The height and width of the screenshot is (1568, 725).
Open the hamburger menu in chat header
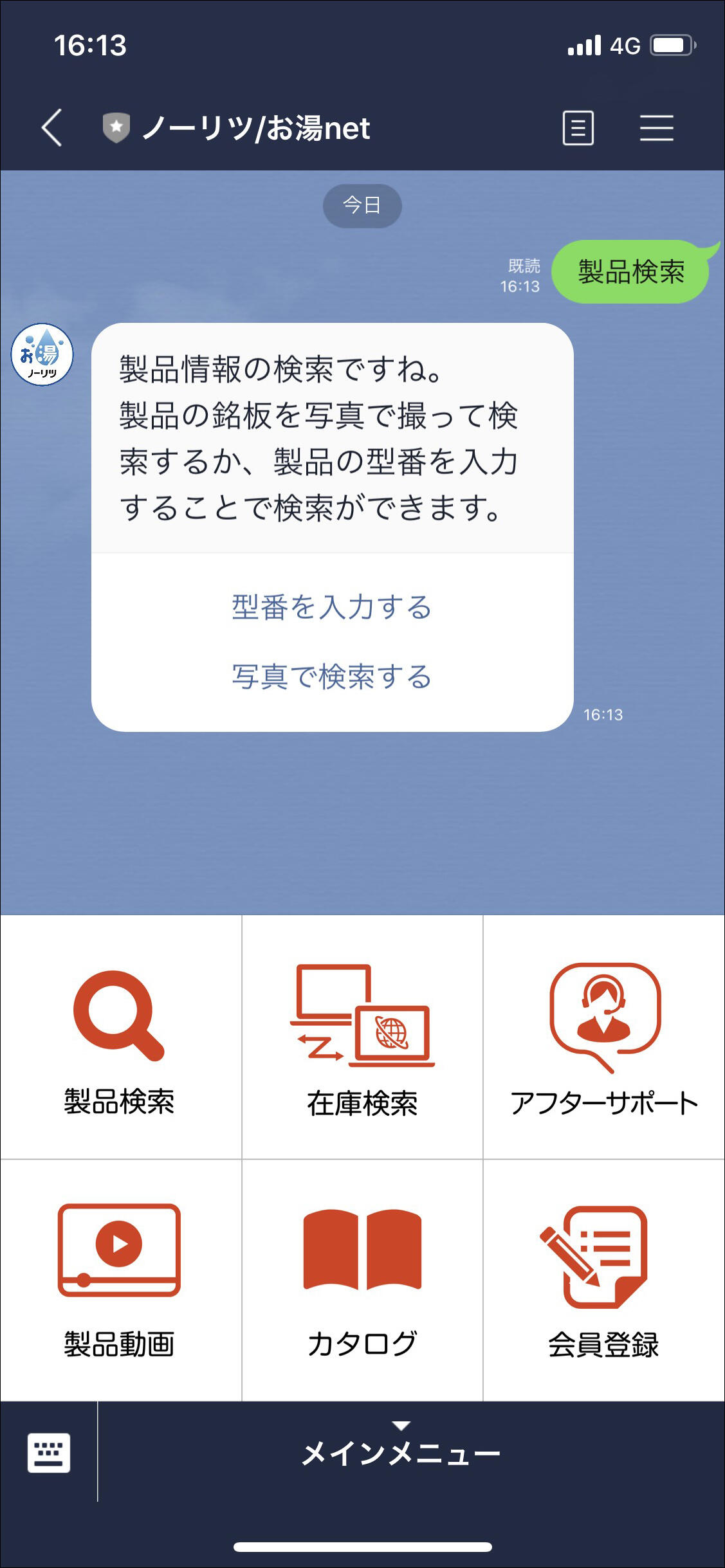click(656, 127)
